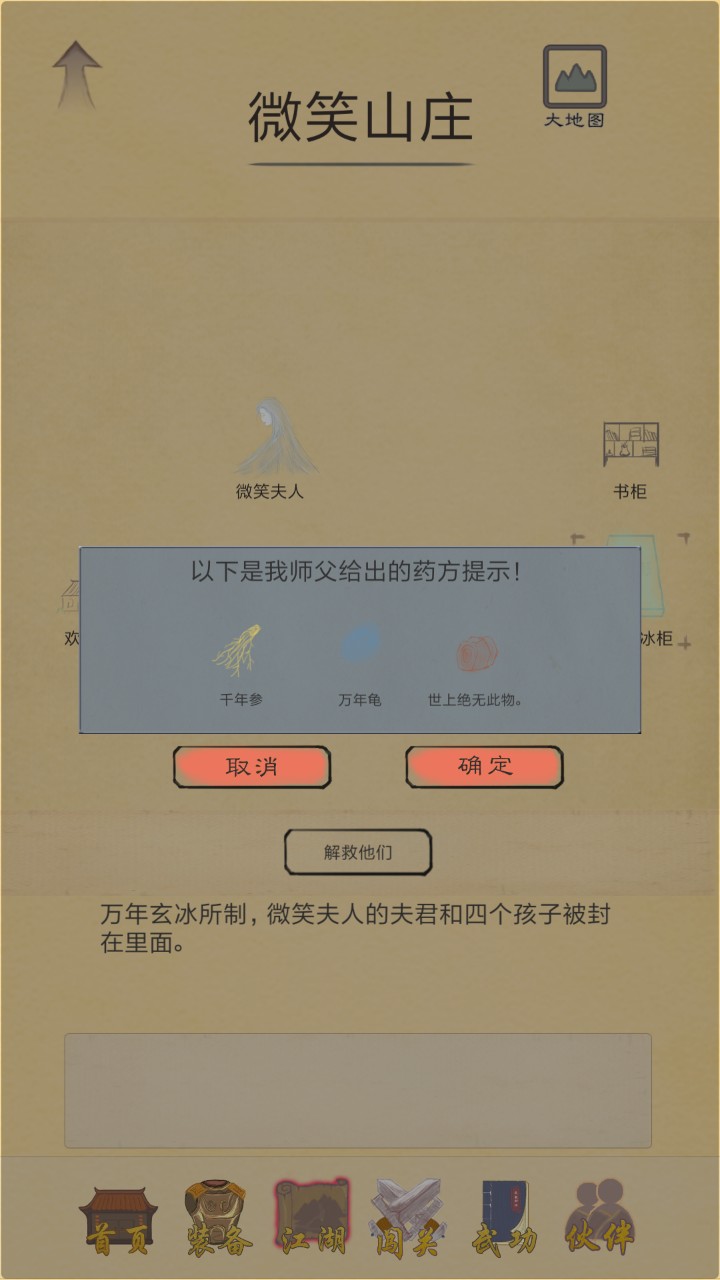Switch to the 闯关 tab
Image resolution: width=720 pixels, height=1280 pixels.
pos(408,1220)
